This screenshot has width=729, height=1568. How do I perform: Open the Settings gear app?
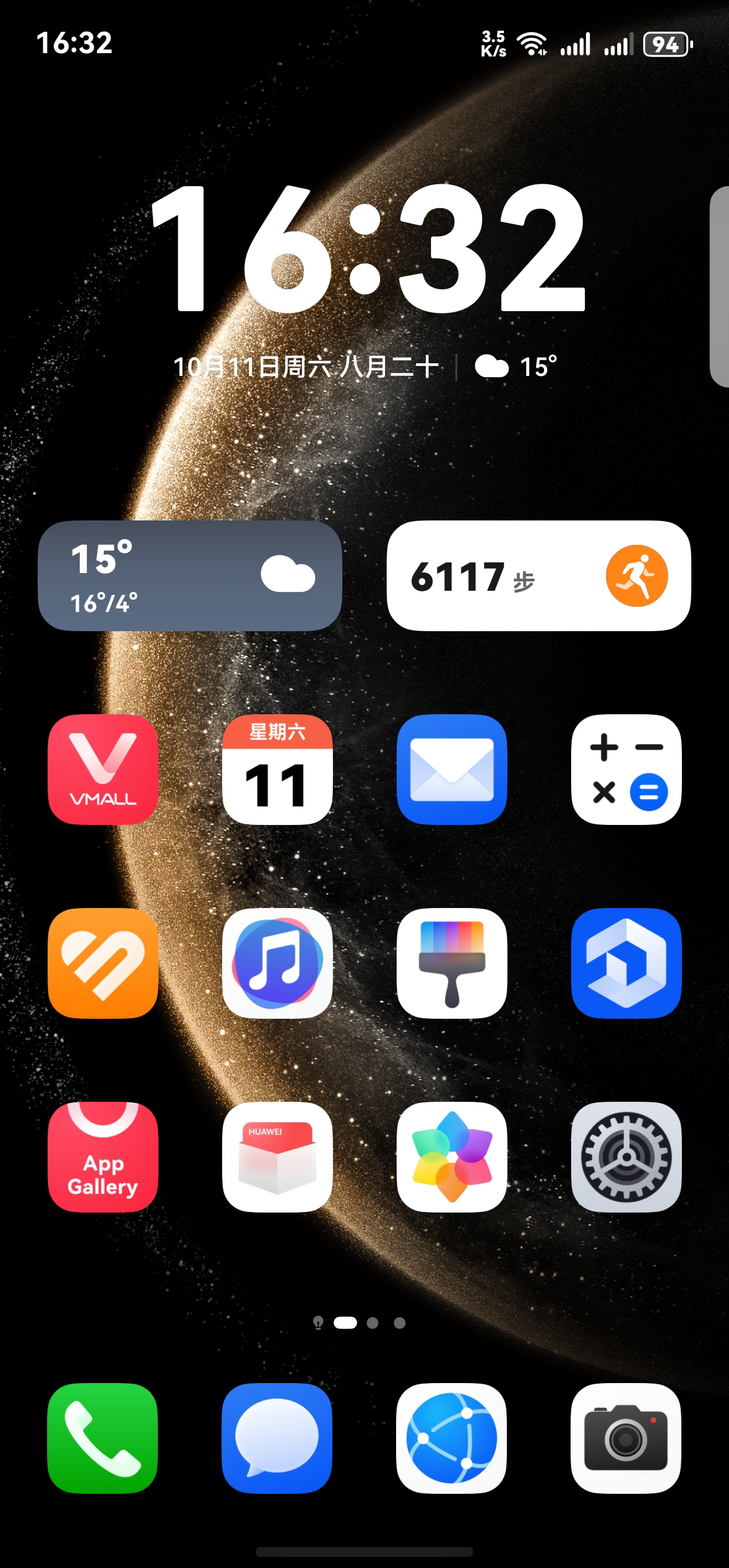click(625, 1157)
